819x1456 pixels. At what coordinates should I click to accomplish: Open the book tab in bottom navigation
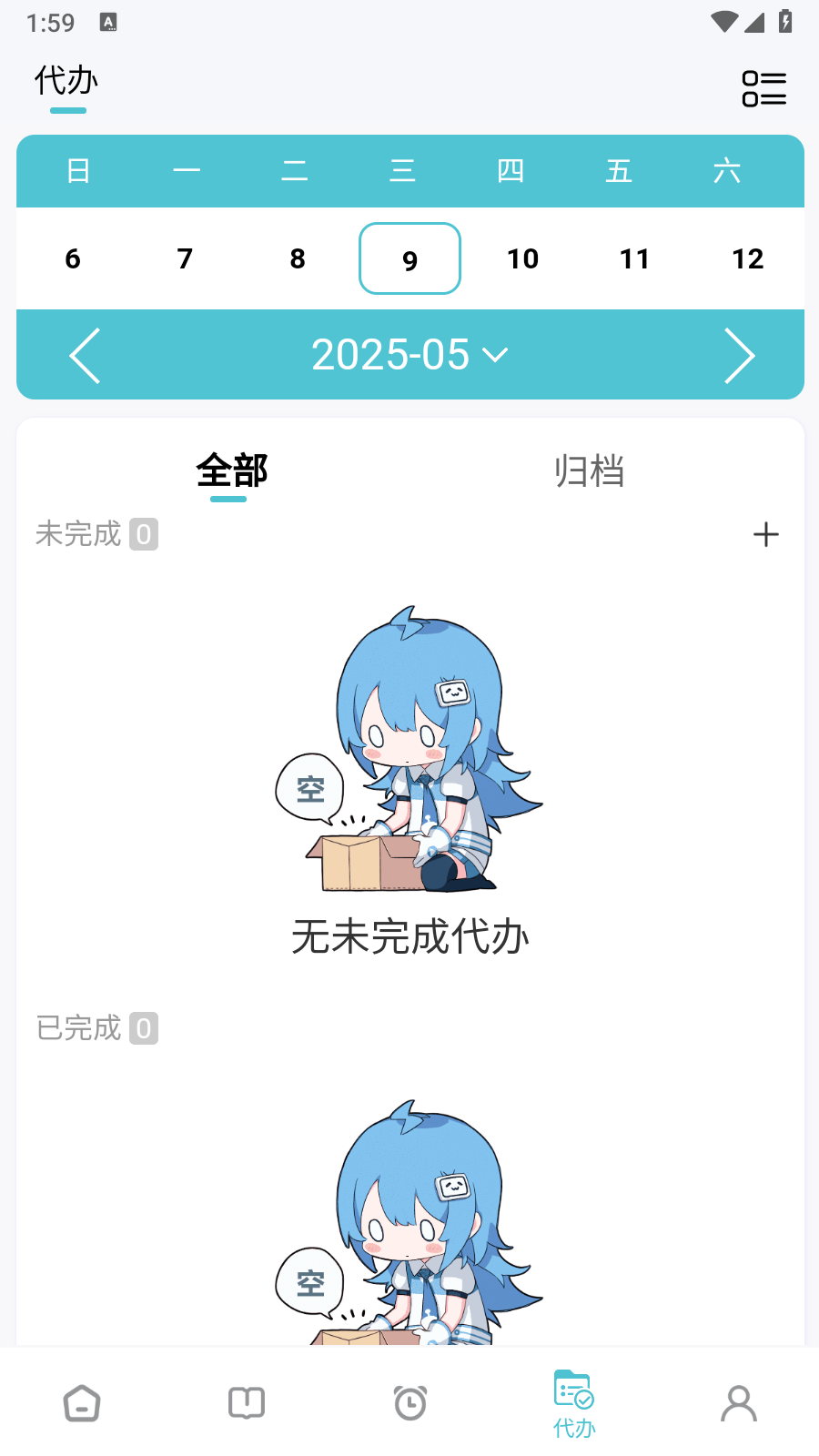tap(247, 1403)
